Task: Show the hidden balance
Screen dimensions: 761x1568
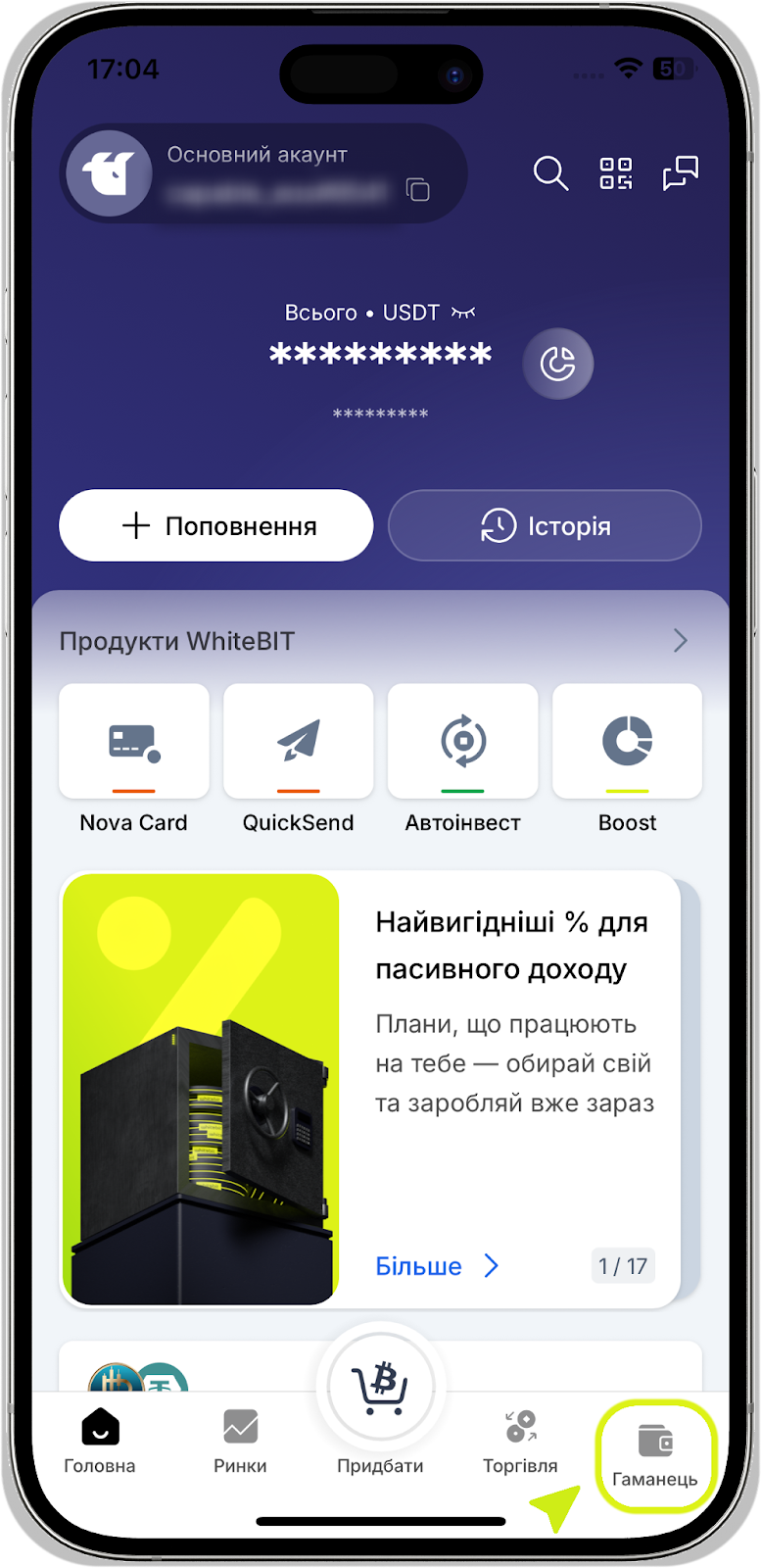Action: 463,313
